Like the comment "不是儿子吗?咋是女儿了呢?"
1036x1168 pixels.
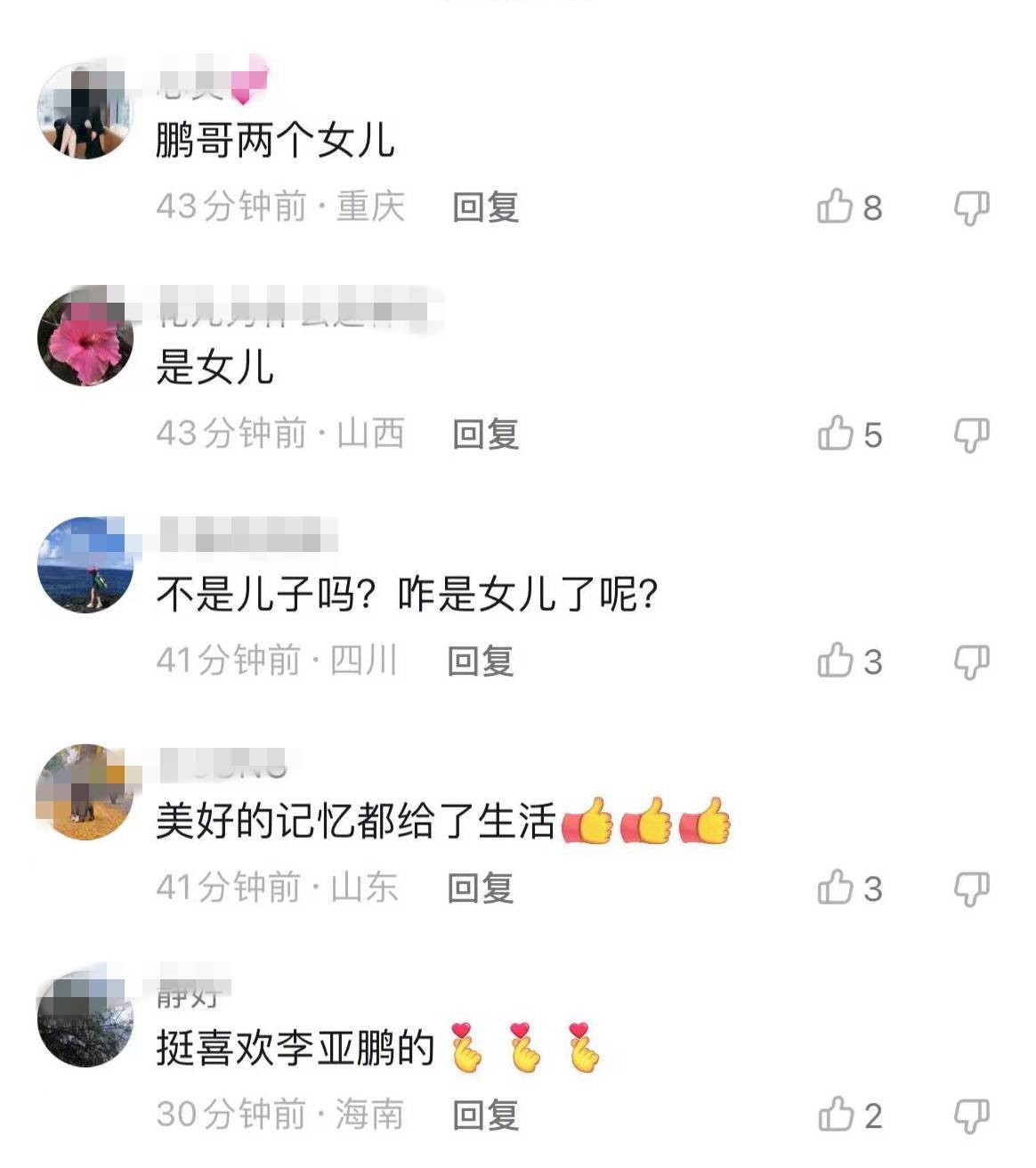(x=835, y=661)
